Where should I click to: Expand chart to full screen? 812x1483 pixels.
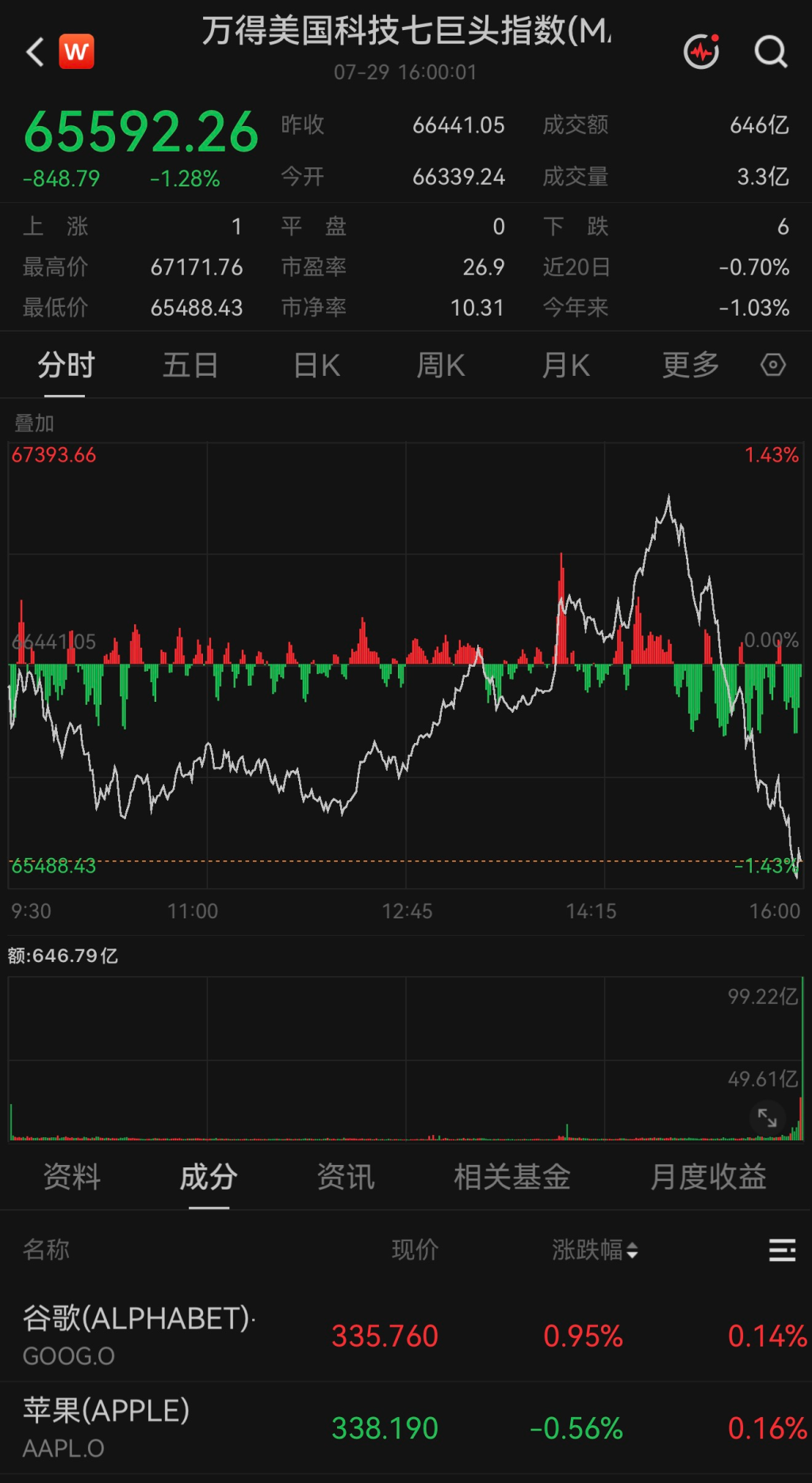[x=767, y=1118]
